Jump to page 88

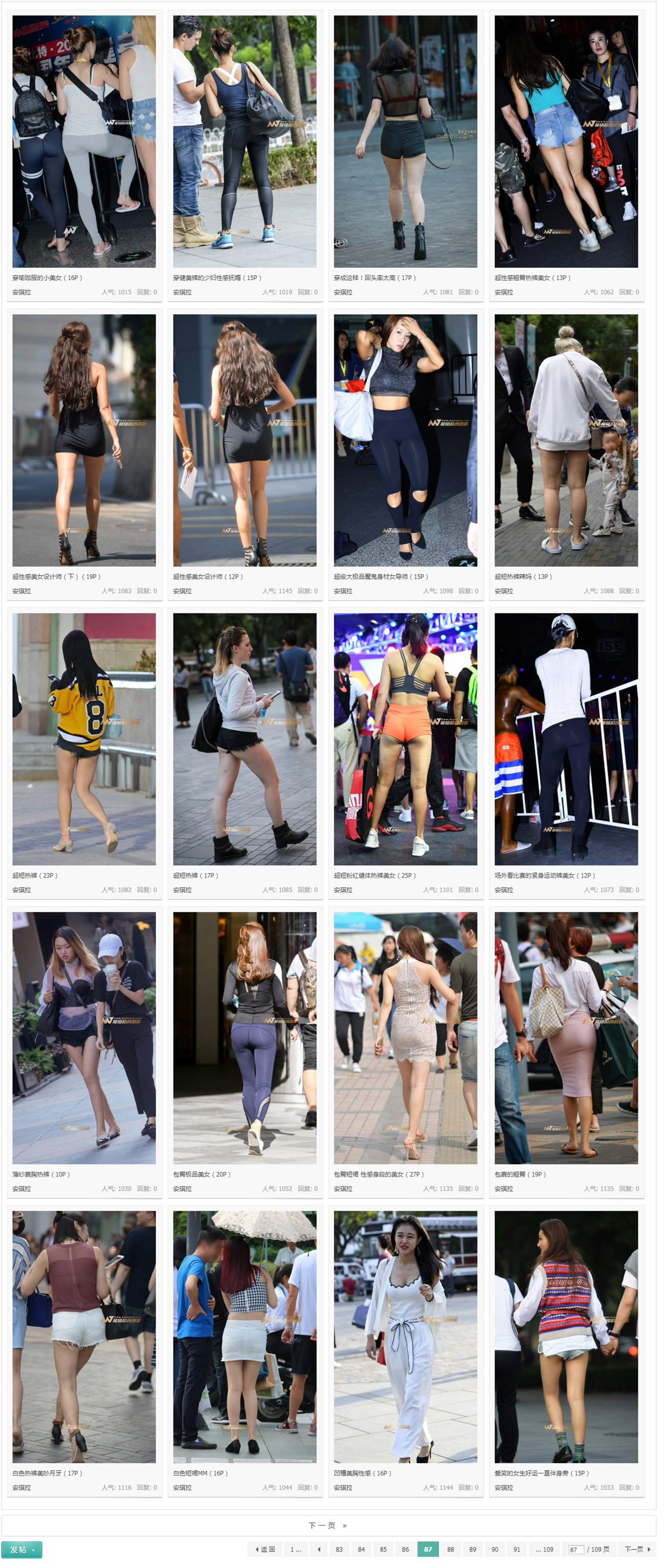tap(450, 1549)
